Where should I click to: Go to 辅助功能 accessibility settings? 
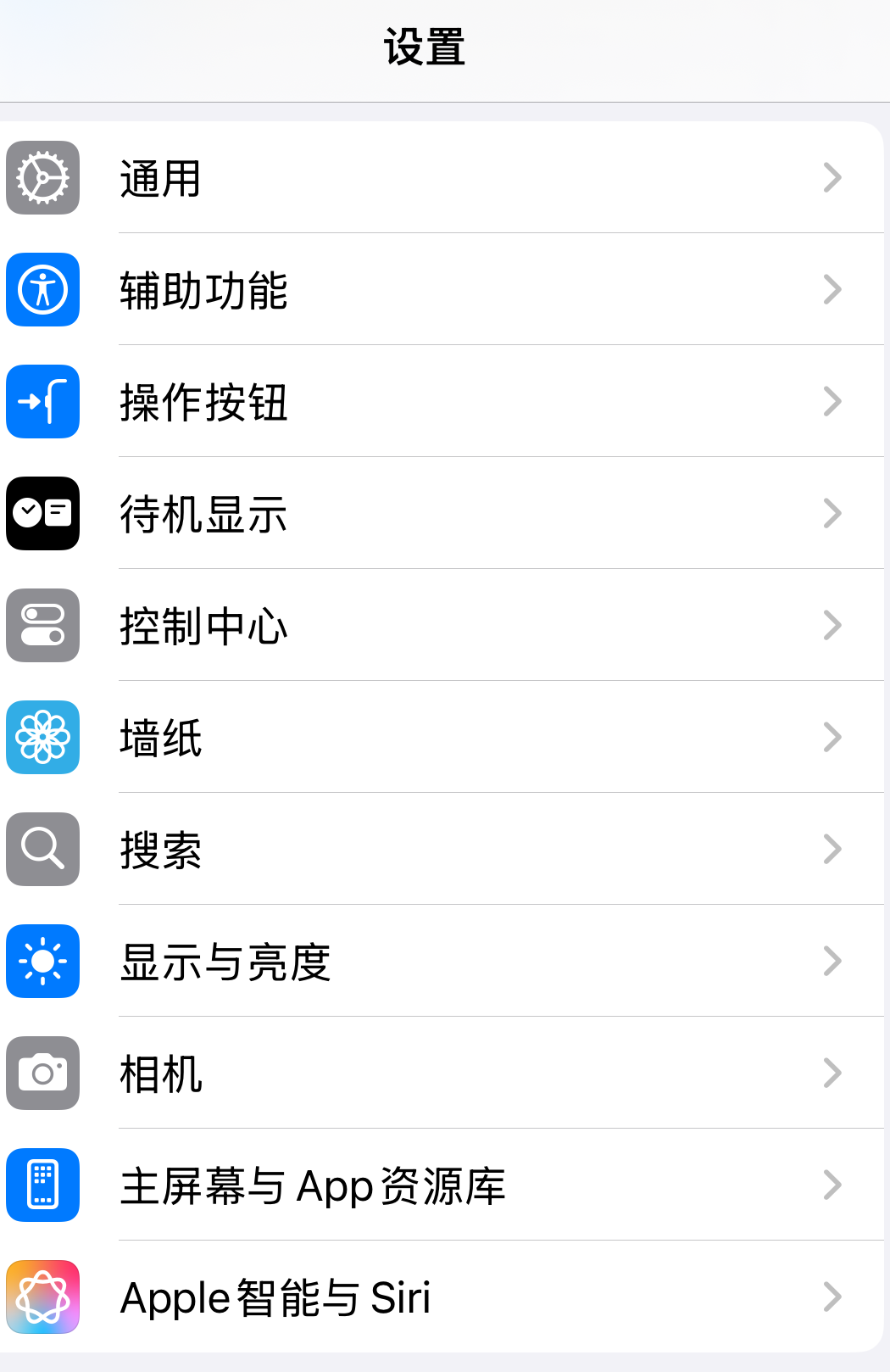point(441,290)
